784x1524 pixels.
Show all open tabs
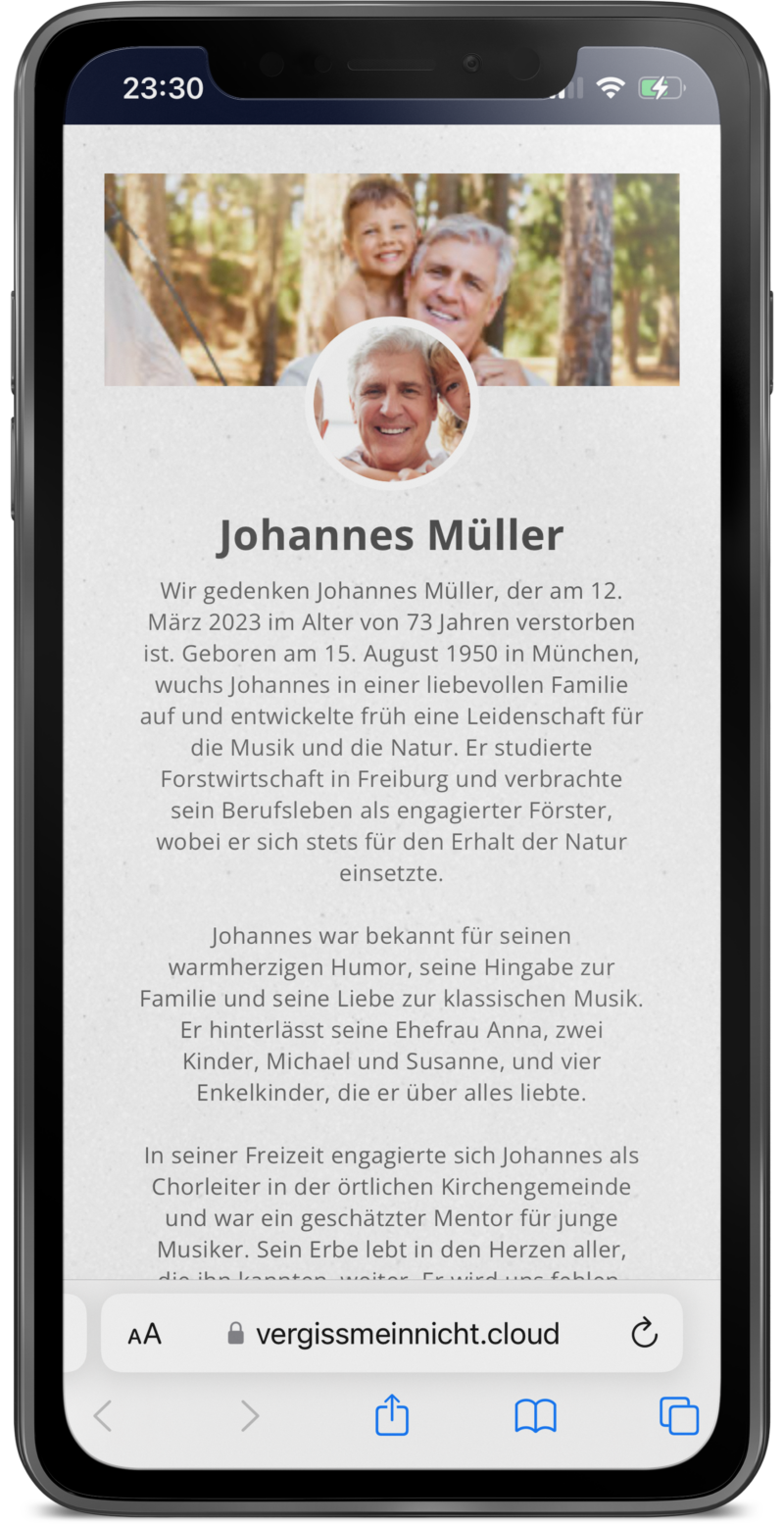coord(678,1416)
